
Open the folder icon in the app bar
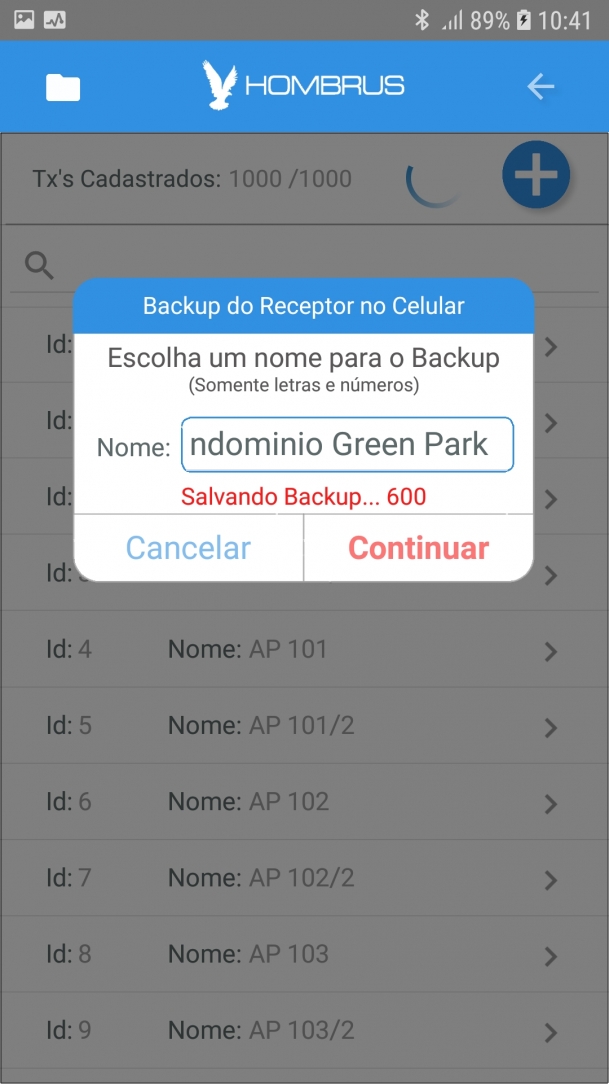(63, 87)
